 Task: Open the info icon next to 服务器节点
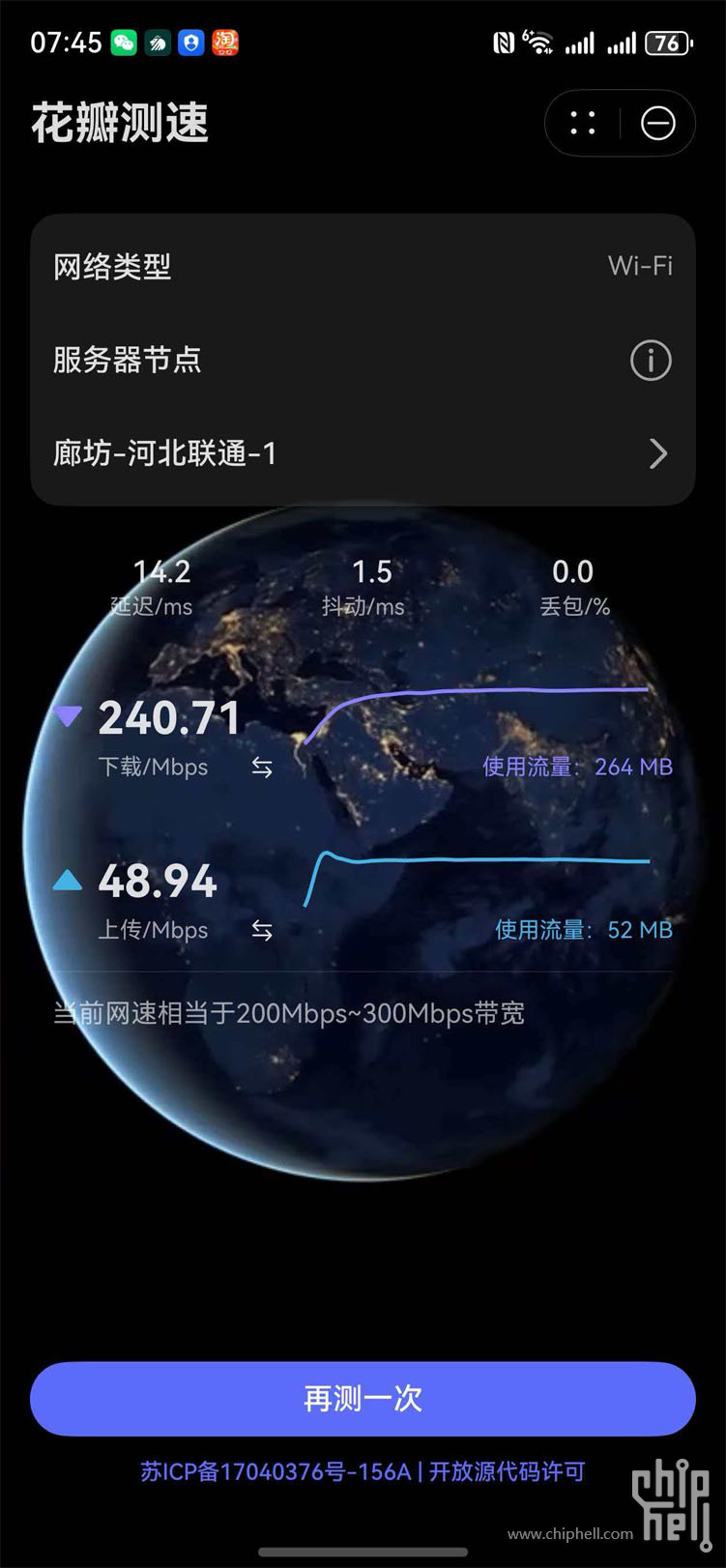point(650,361)
